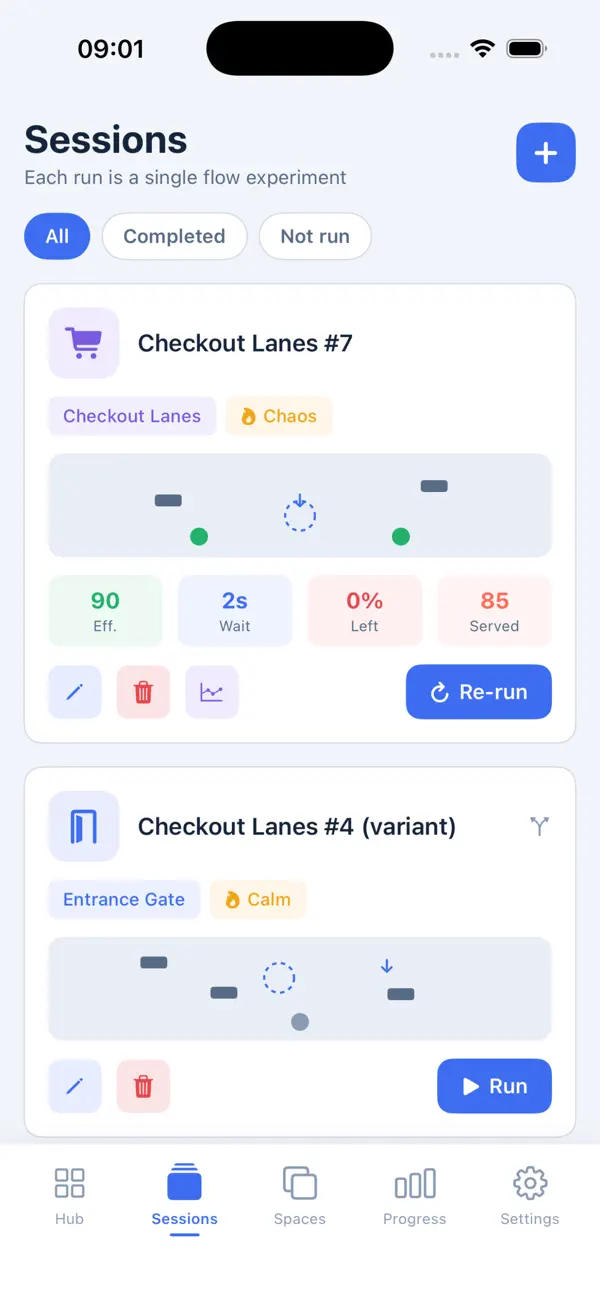This screenshot has width=600, height=1299.
Task: Open Checkout Lanes #4 (variant) card
Action: pos(300,952)
